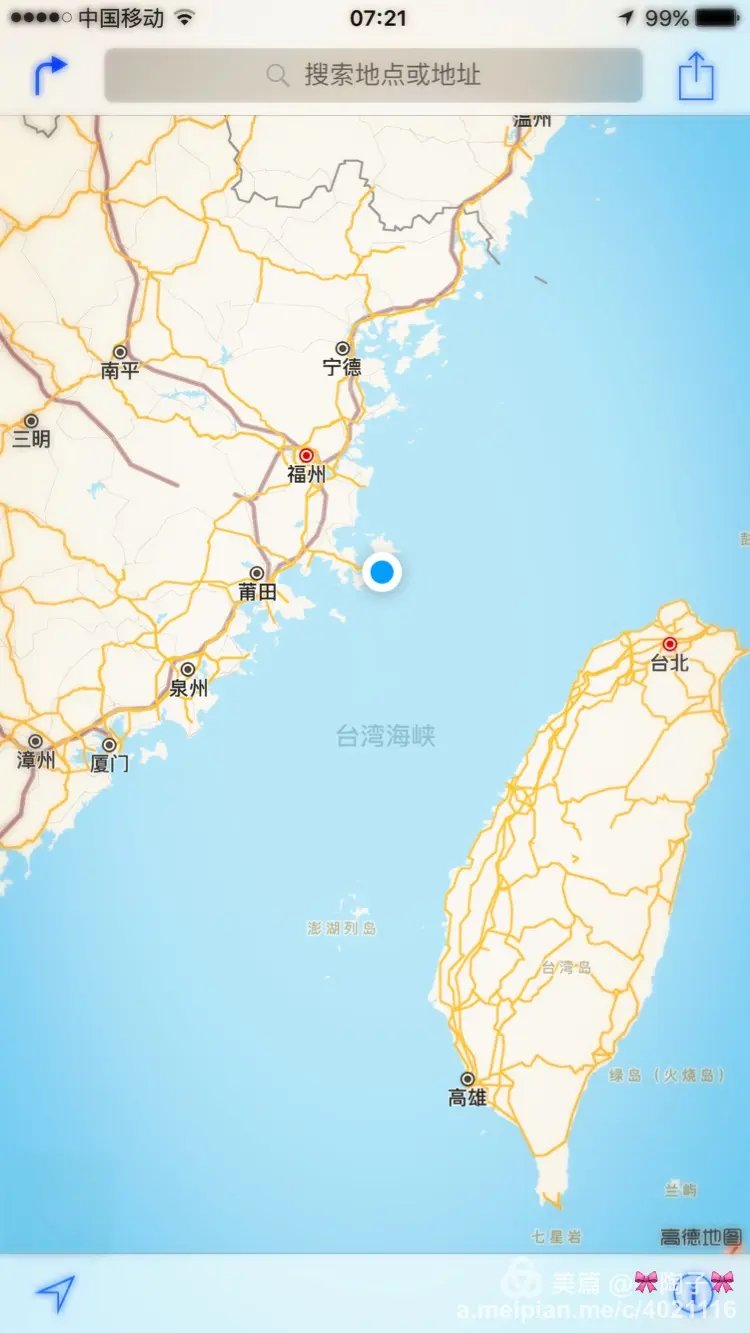This screenshot has height=1333, width=750.
Task: Tap the search place or address field
Action: (373, 75)
